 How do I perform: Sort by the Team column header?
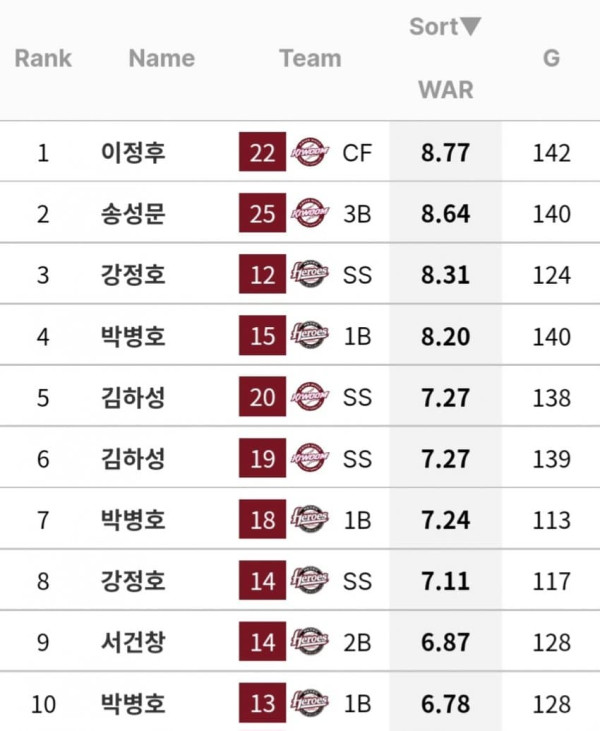[x=310, y=58]
